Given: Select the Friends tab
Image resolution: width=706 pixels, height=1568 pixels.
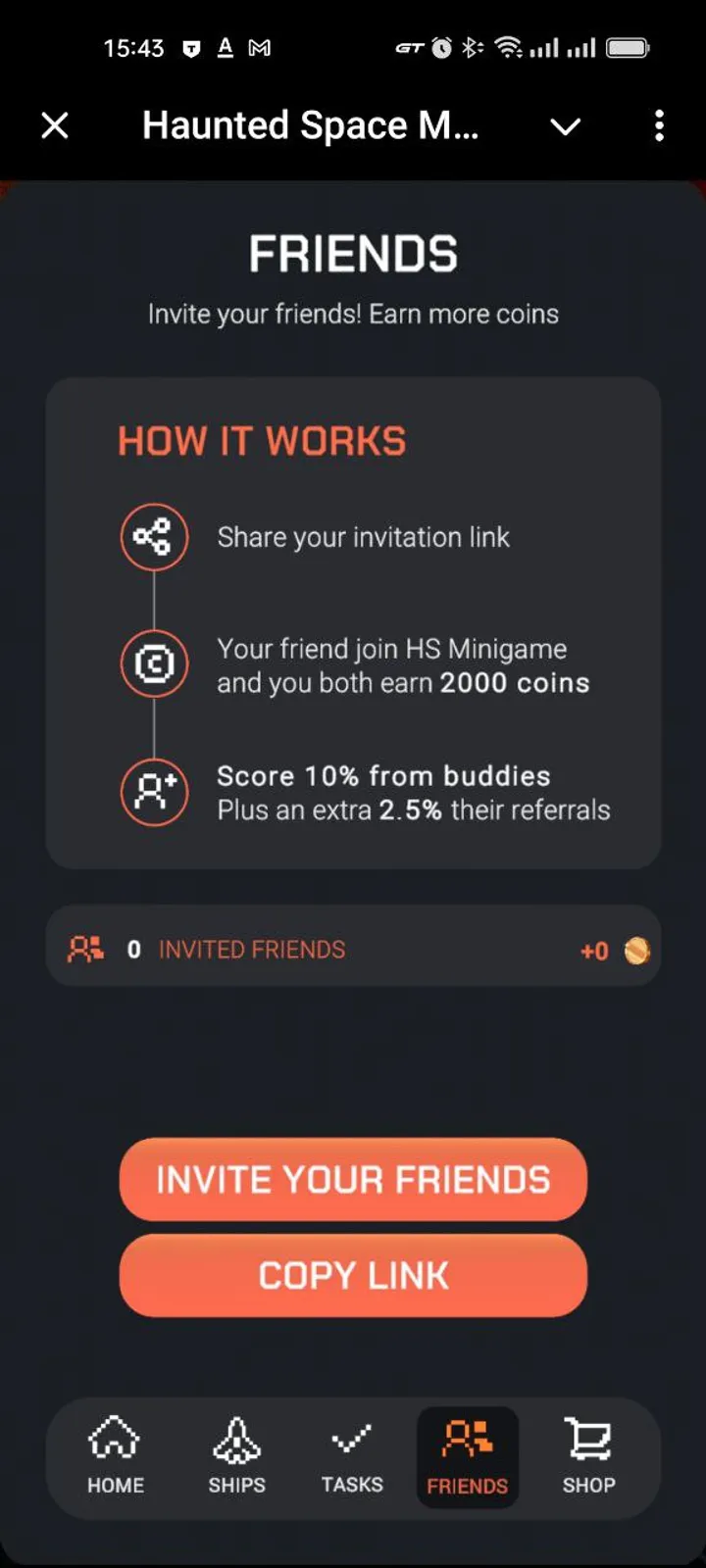Looking at the screenshot, I should point(467,1456).
